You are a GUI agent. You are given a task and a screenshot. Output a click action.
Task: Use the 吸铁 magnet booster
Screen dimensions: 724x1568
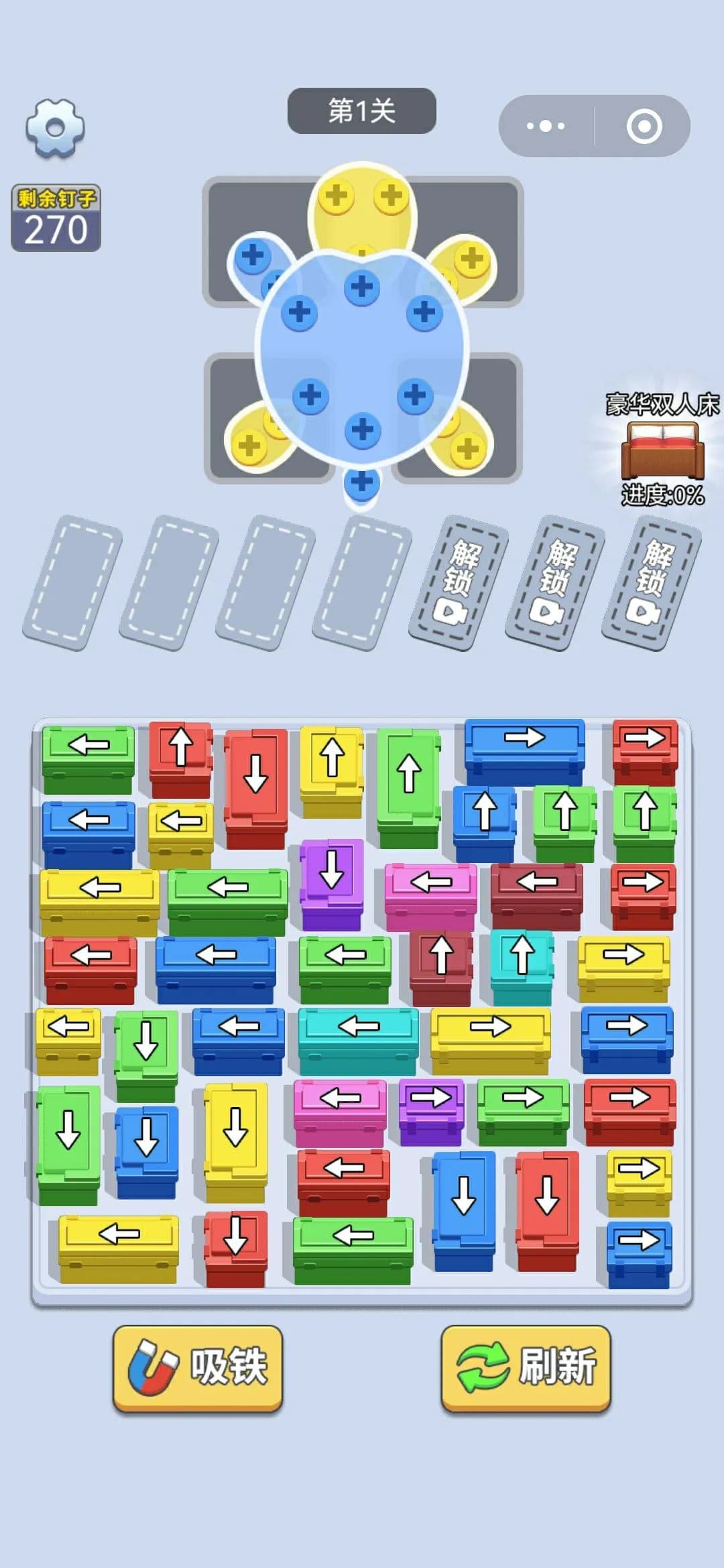[198, 1368]
